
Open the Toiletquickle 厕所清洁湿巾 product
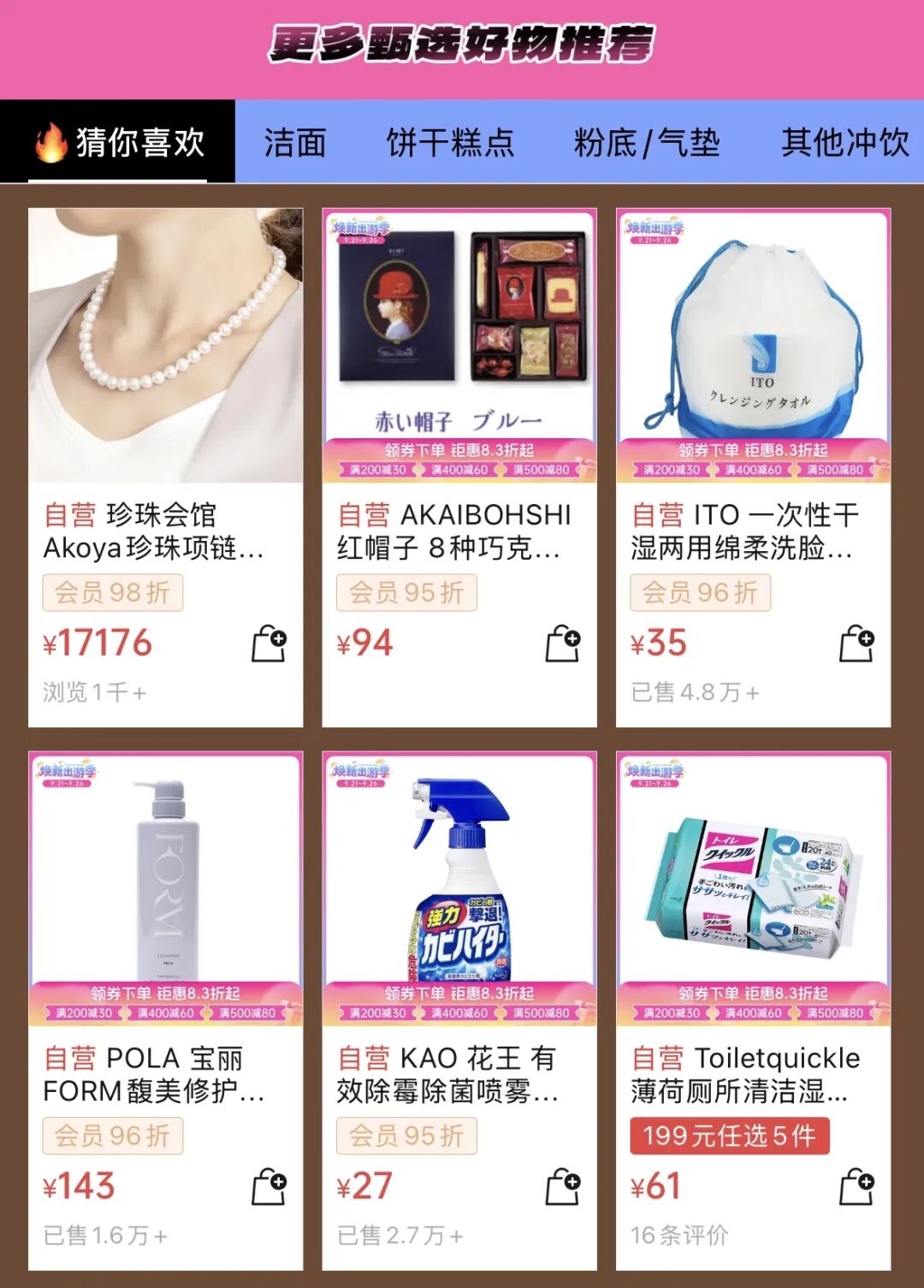click(x=753, y=888)
